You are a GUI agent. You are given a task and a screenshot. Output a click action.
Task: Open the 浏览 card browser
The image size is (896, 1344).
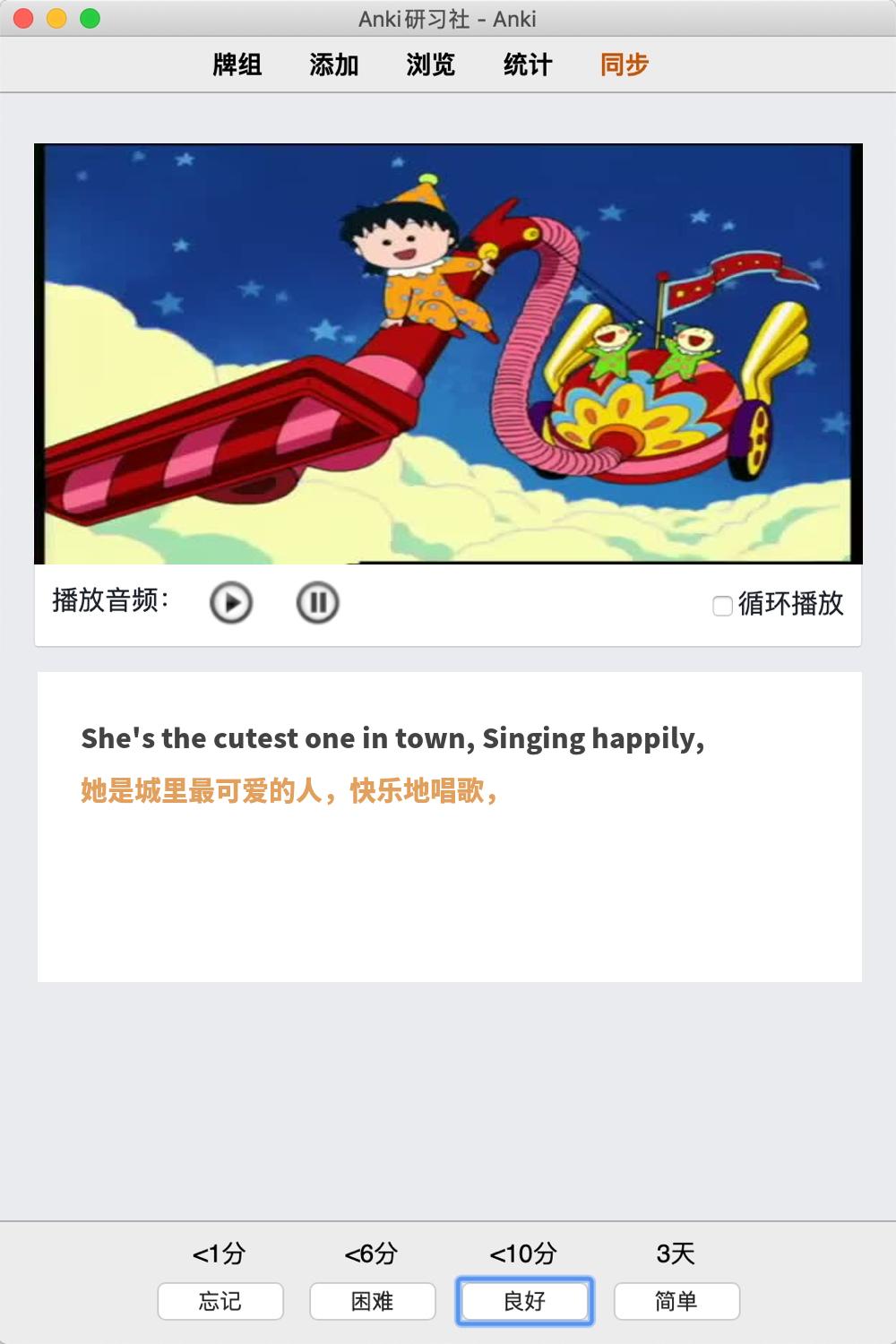(430, 65)
